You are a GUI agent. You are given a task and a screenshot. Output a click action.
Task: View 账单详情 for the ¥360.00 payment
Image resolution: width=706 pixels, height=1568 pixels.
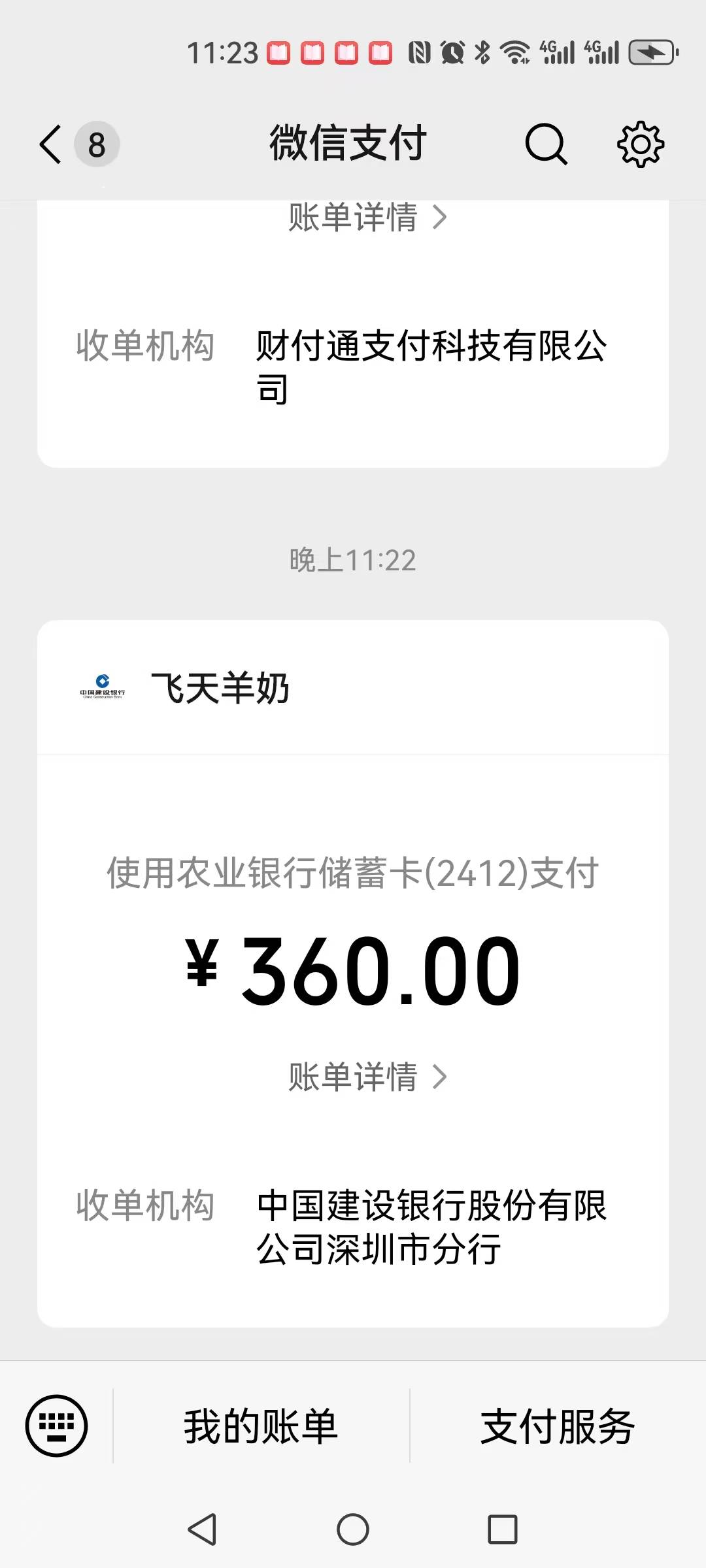coord(367,1077)
